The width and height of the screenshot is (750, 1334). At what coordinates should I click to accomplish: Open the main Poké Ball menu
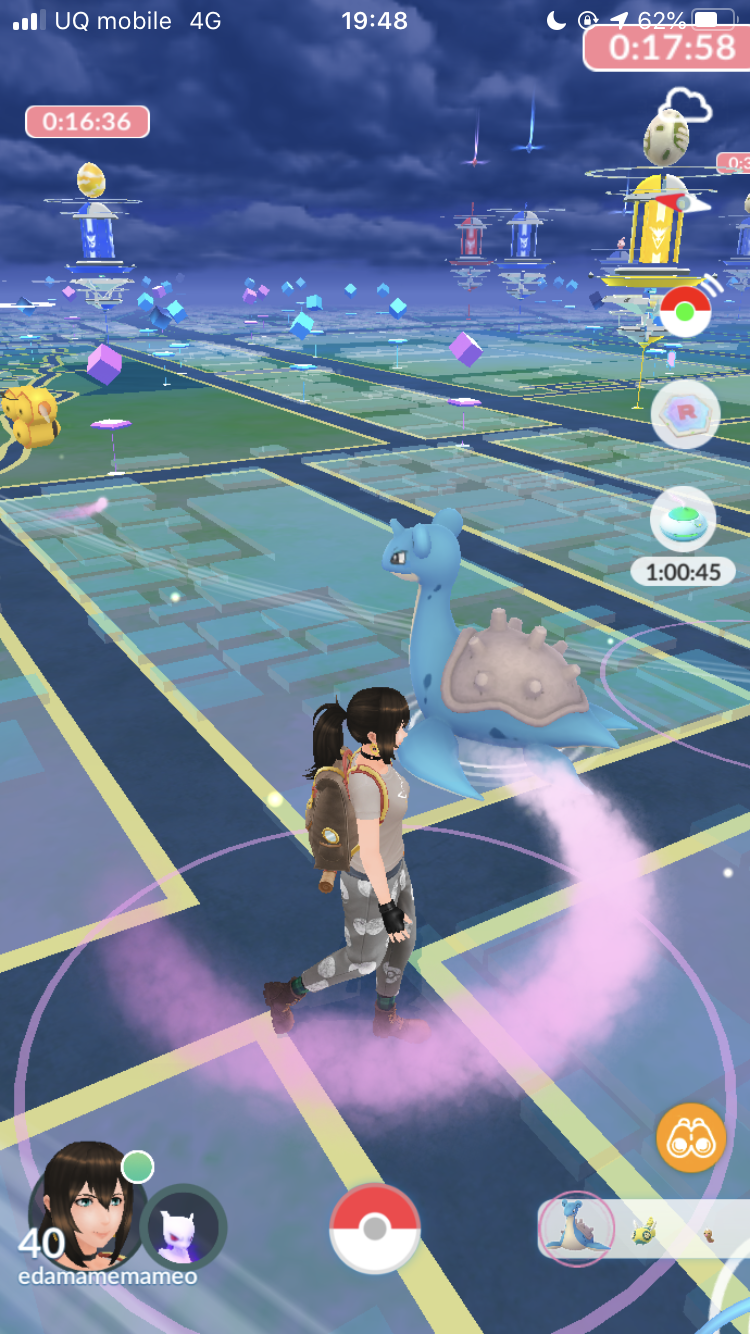375,1228
